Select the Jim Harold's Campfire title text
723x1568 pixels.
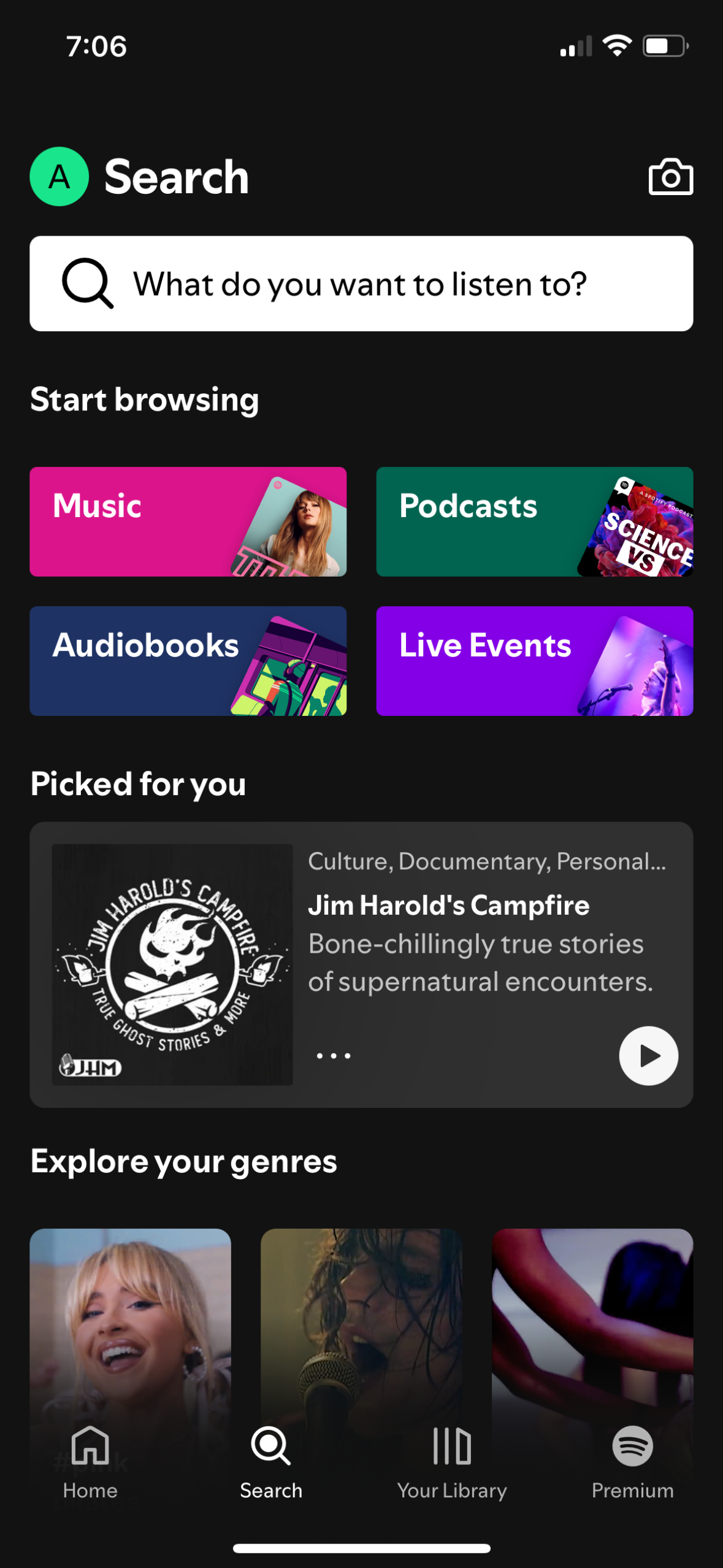coord(448,905)
